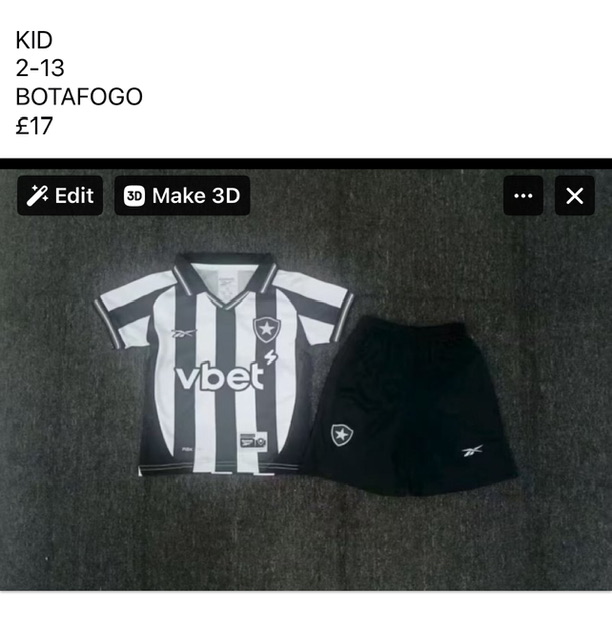Select the Make 3D option
The image size is (612, 640).
coord(182,196)
